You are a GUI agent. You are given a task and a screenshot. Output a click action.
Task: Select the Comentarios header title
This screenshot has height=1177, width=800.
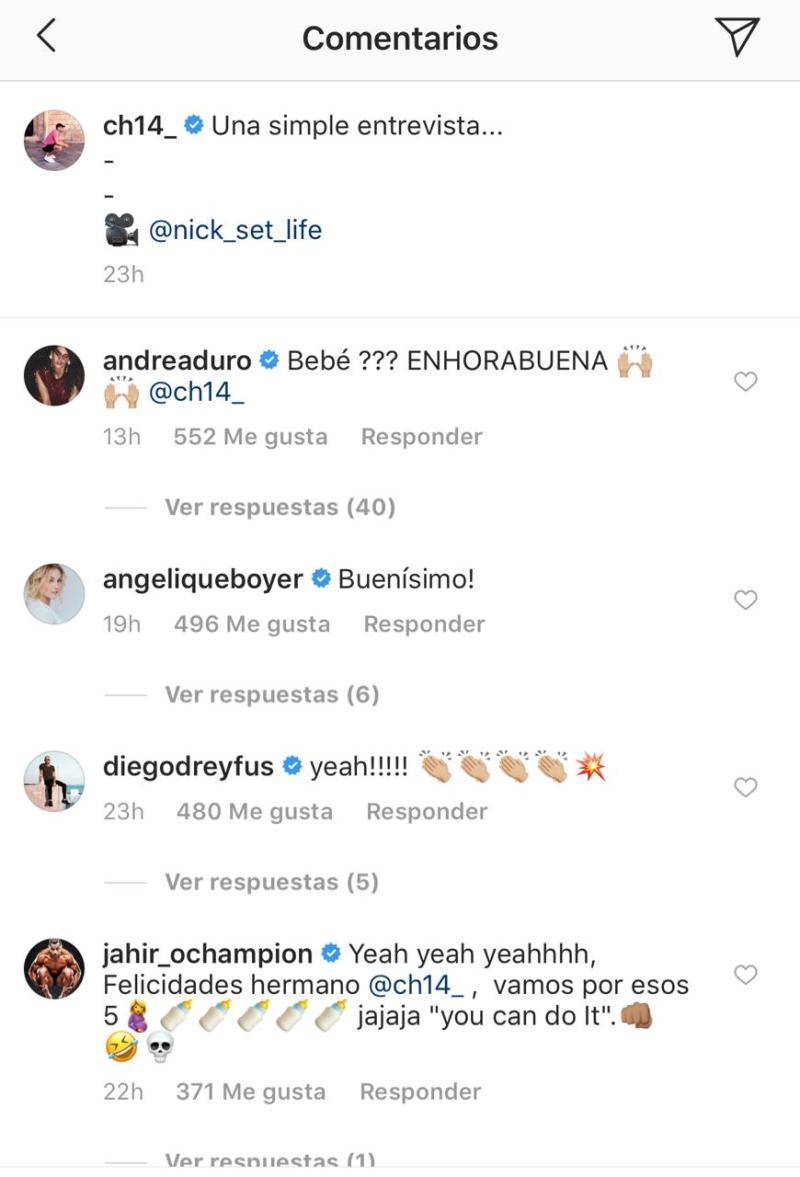pyautogui.click(x=399, y=38)
